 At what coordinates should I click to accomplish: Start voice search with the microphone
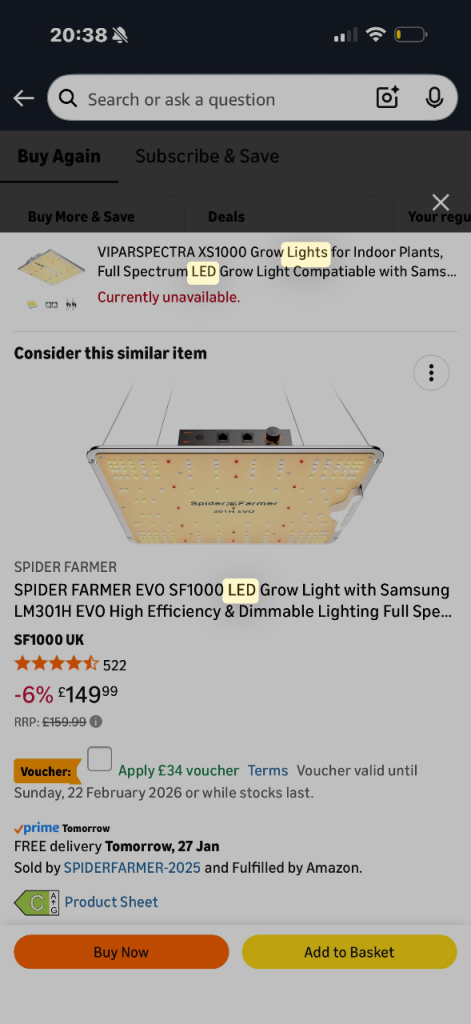(434, 98)
